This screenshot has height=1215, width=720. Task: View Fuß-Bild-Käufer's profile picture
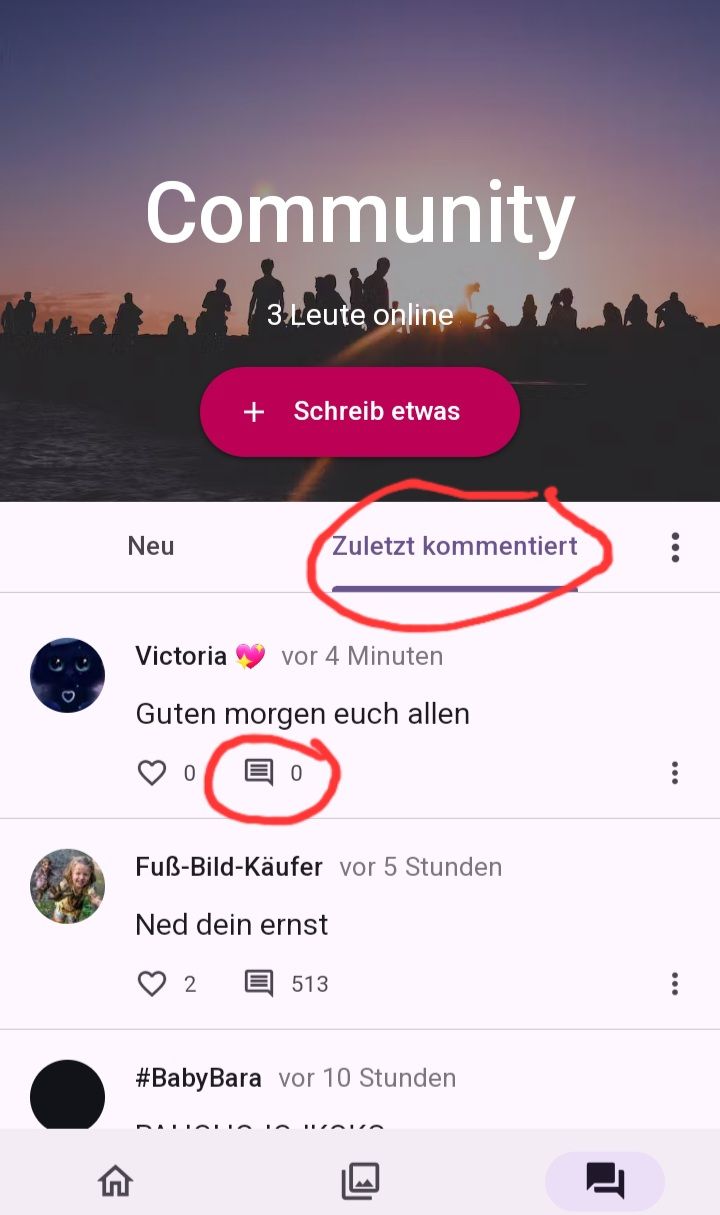(68, 886)
